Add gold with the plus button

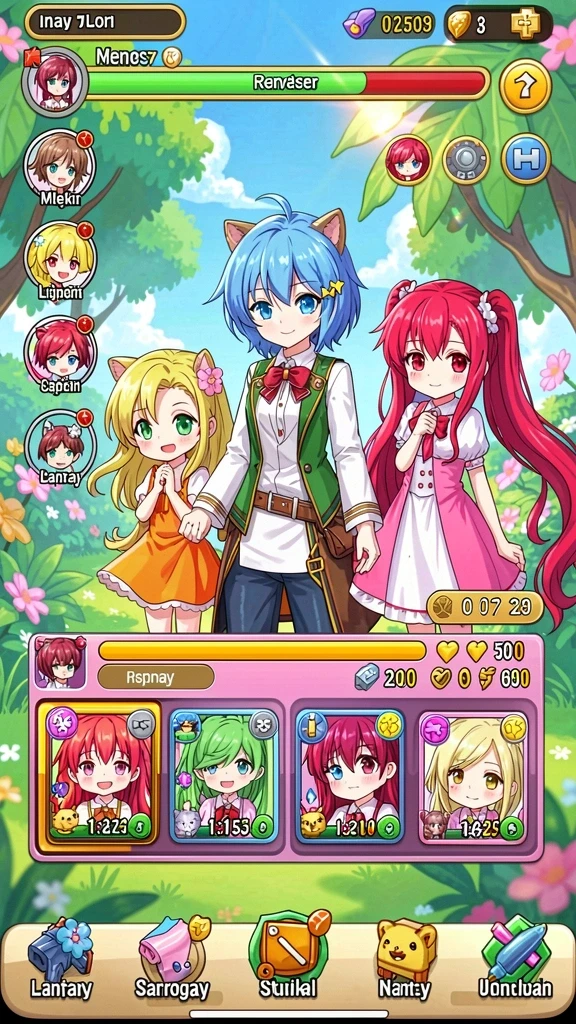[524, 25]
